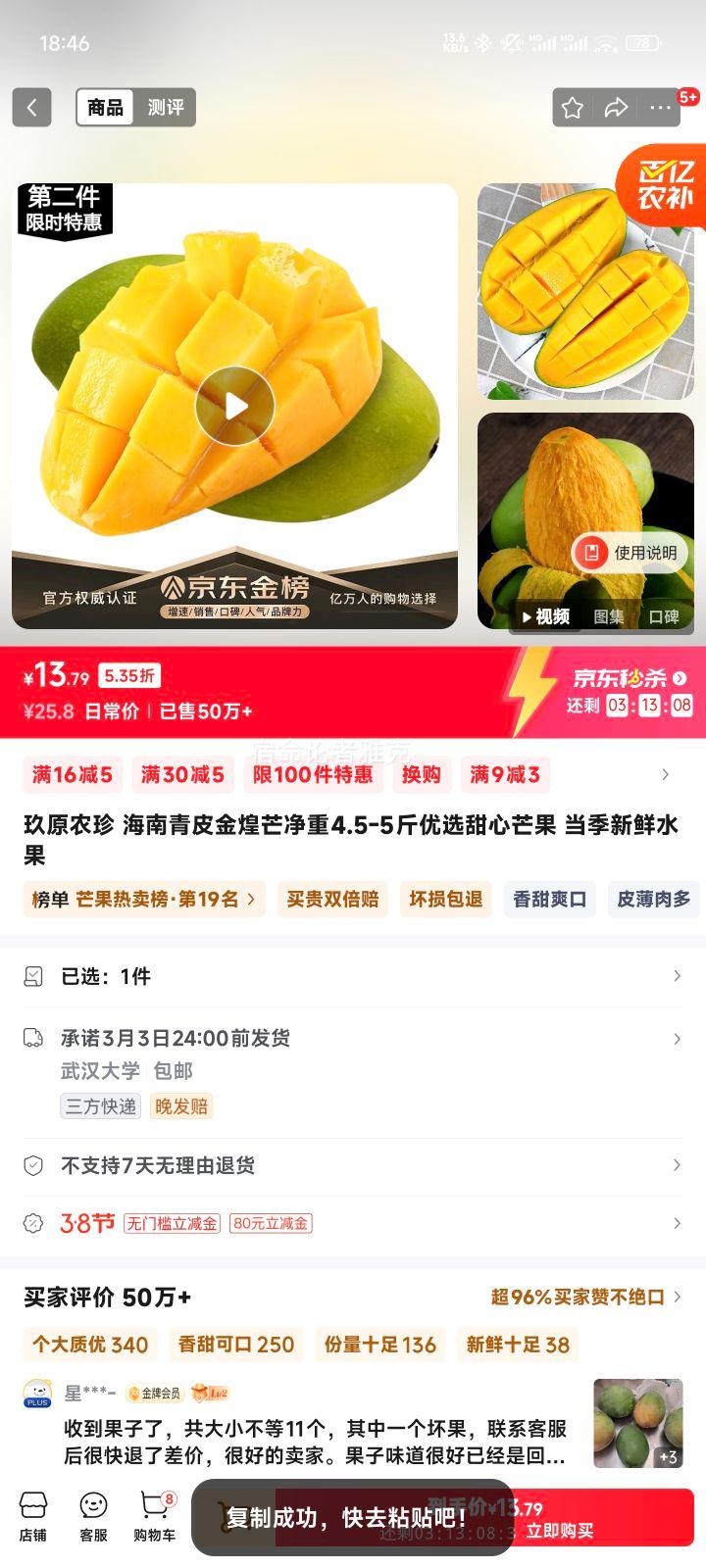Viewport: 706px width, 1568px height.
Task: Switch to the 图集 gallery tab
Action: coord(609,616)
